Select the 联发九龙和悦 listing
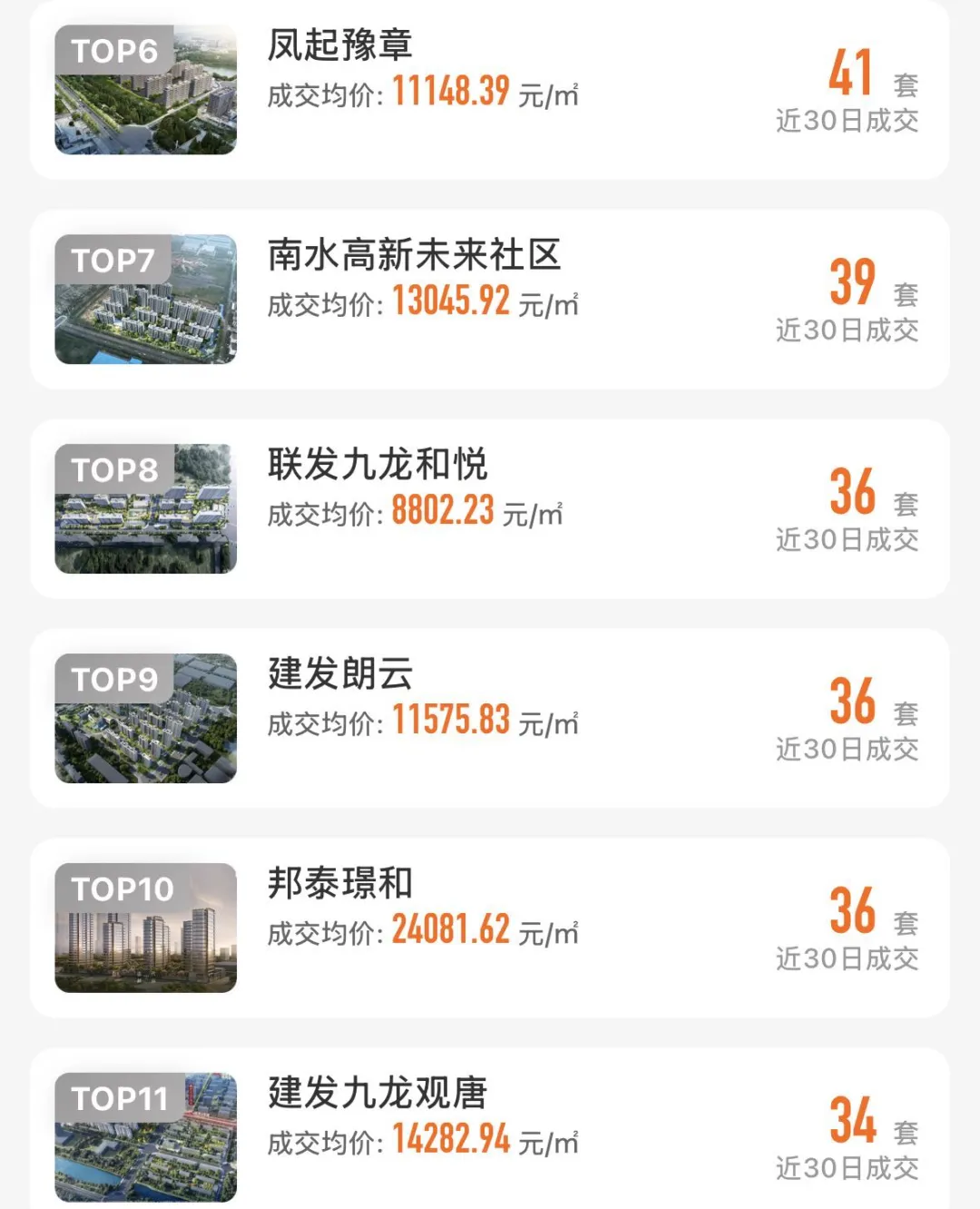This screenshot has height=1209, width=980. tap(490, 508)
